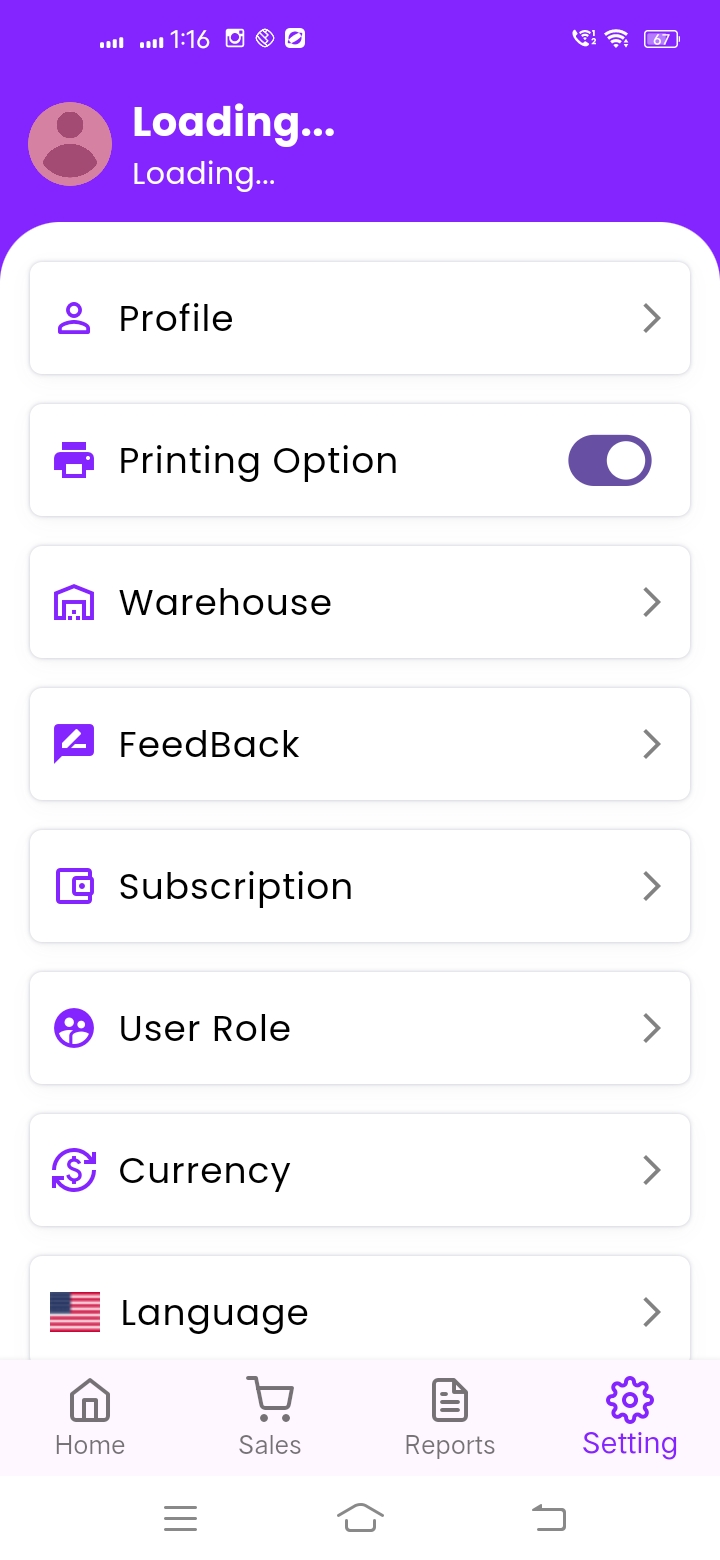
Task: Click the Profile person icon
Action: [x=73, y=318]
